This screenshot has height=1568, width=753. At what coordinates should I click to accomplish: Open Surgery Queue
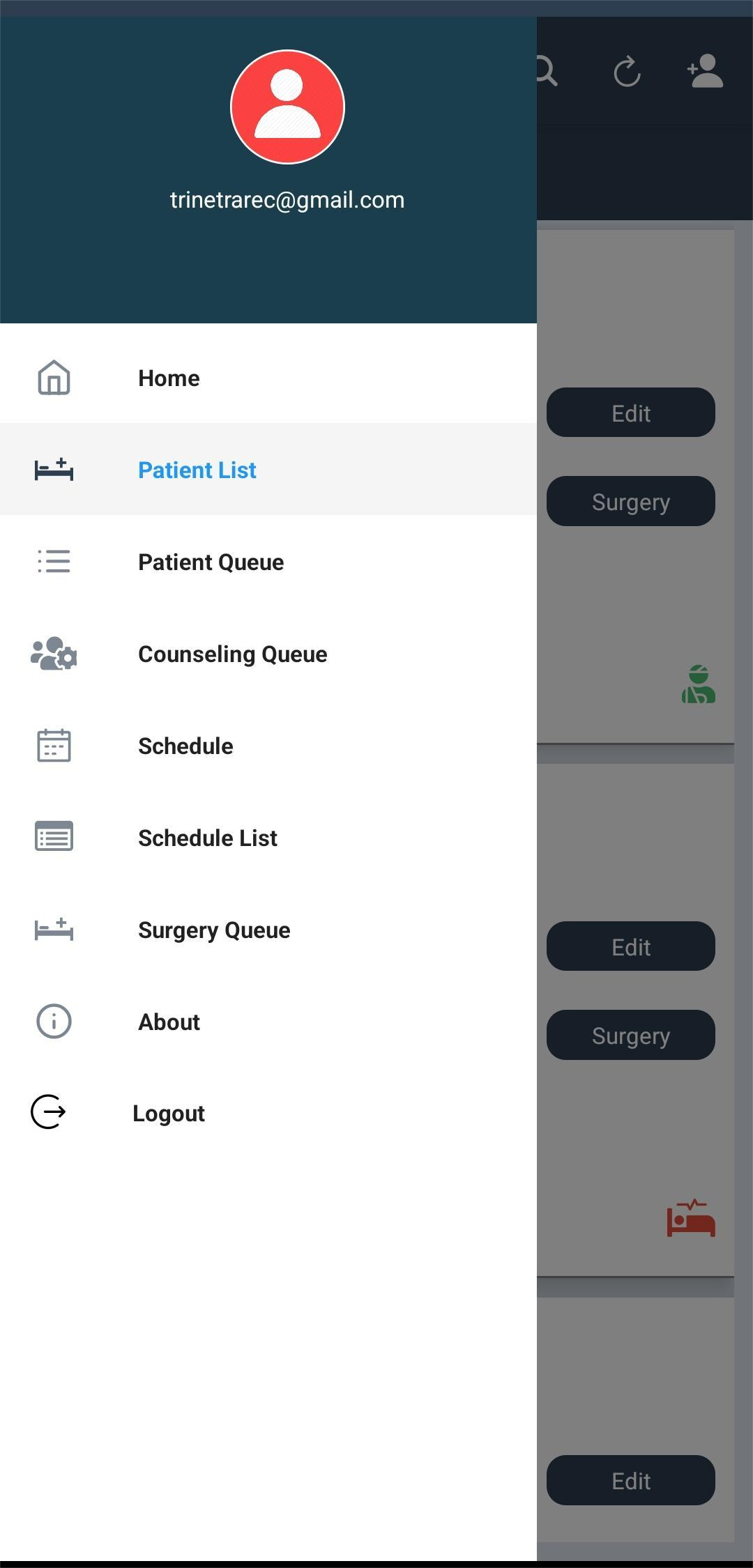(x=214, y=930)
